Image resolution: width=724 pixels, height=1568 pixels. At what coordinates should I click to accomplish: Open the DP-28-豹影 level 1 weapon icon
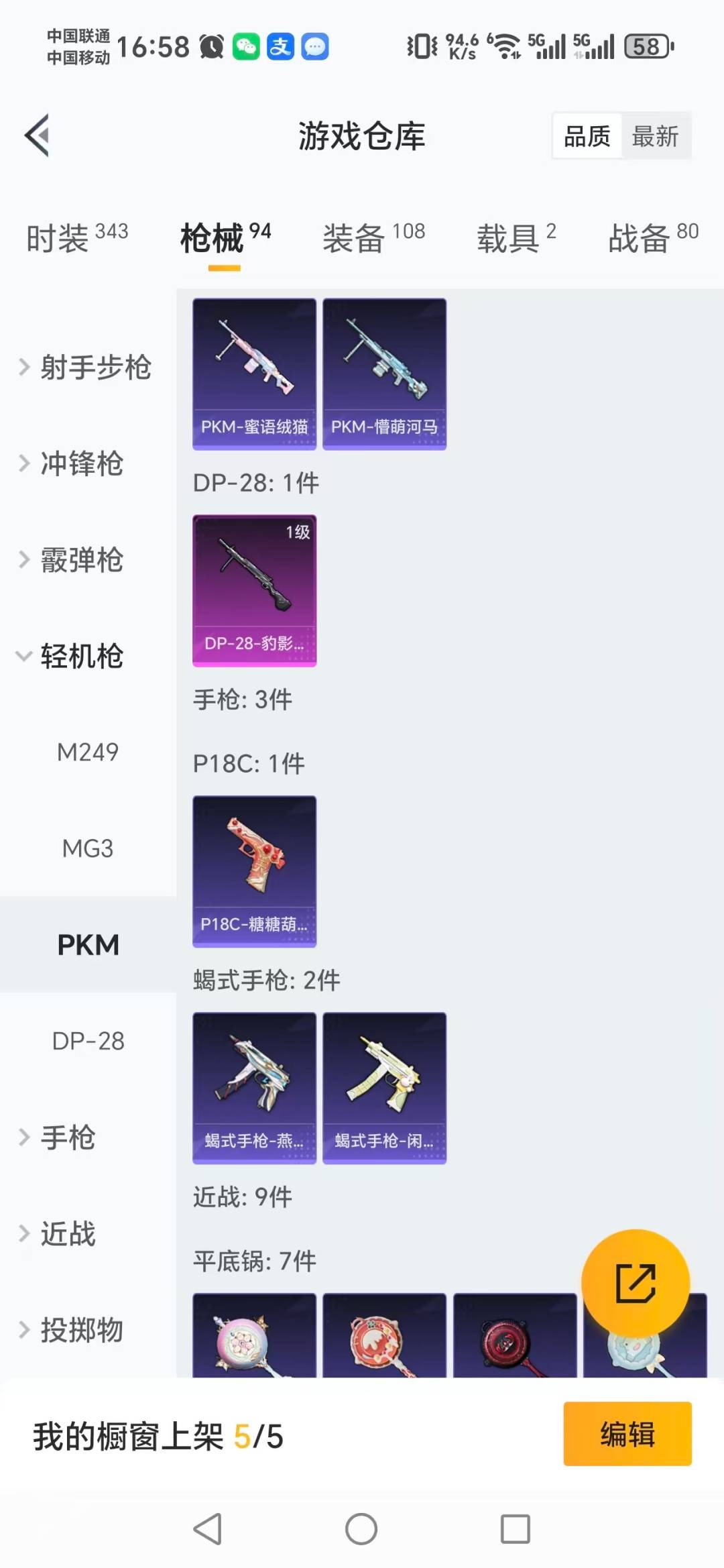pyautogui.click(x=254, y=590)
